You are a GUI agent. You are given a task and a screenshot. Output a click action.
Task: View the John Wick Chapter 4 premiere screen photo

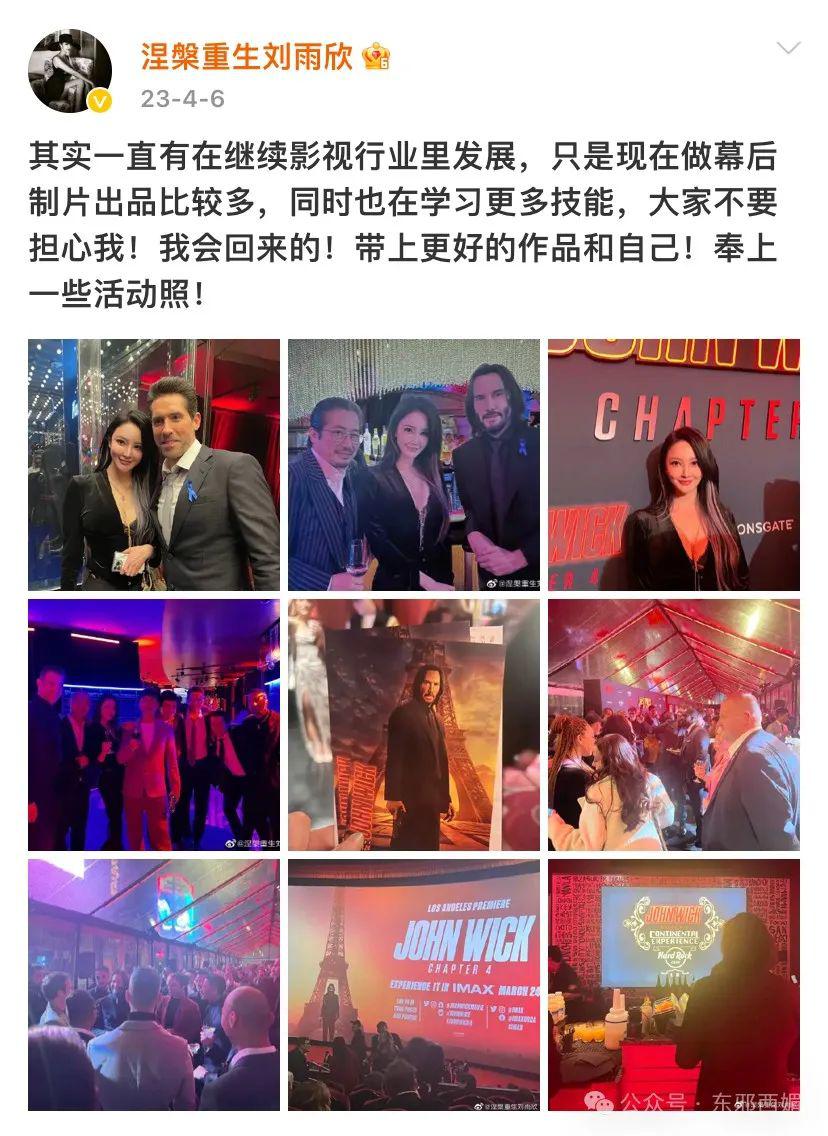[414, 985]
